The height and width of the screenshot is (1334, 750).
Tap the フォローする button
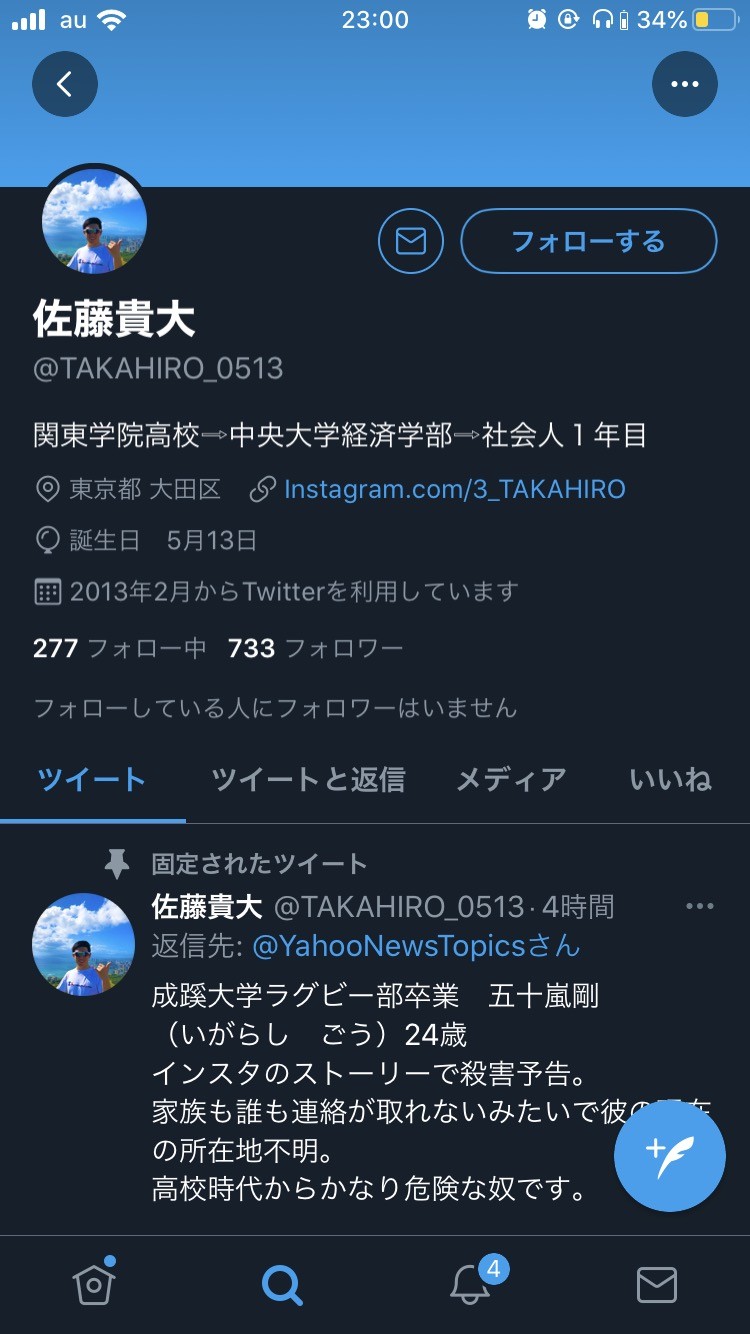[x=588, y=241]
